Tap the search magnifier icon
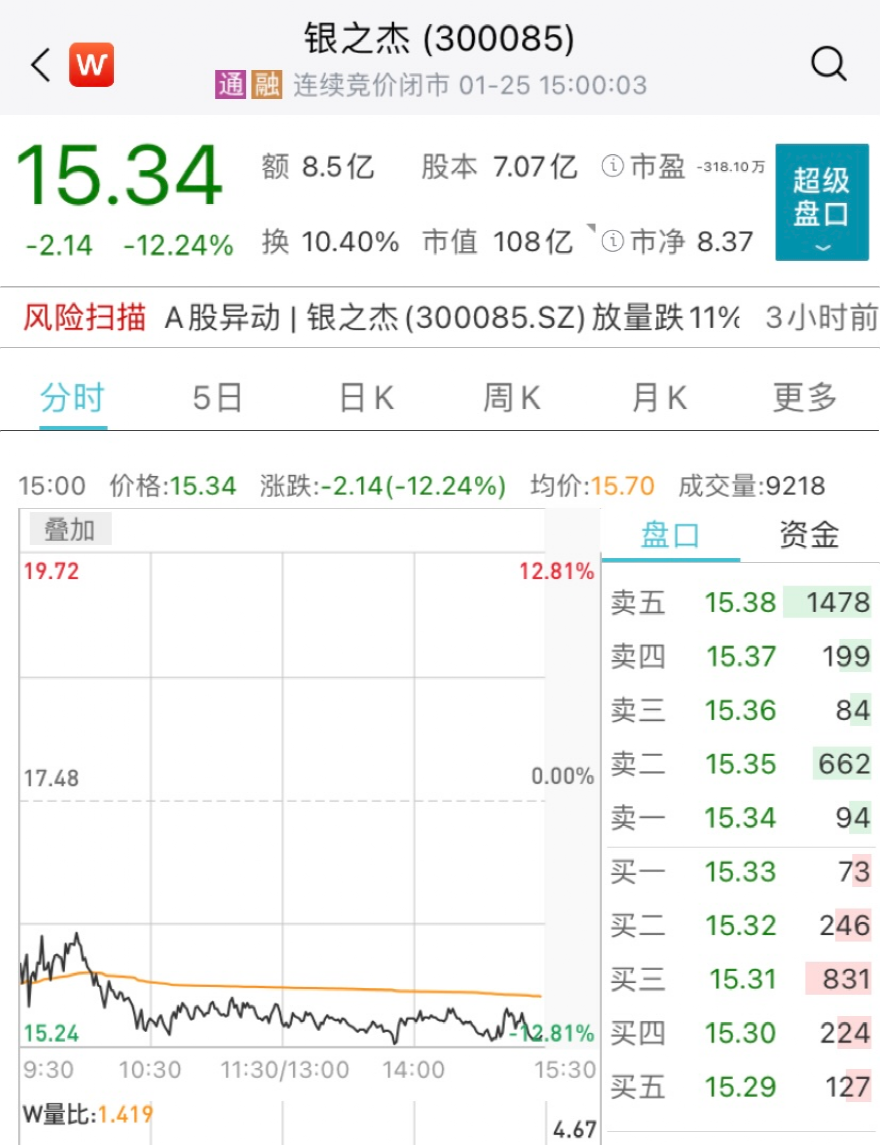The height and width of the screenshot is (1145, 880). click(828, 63)
